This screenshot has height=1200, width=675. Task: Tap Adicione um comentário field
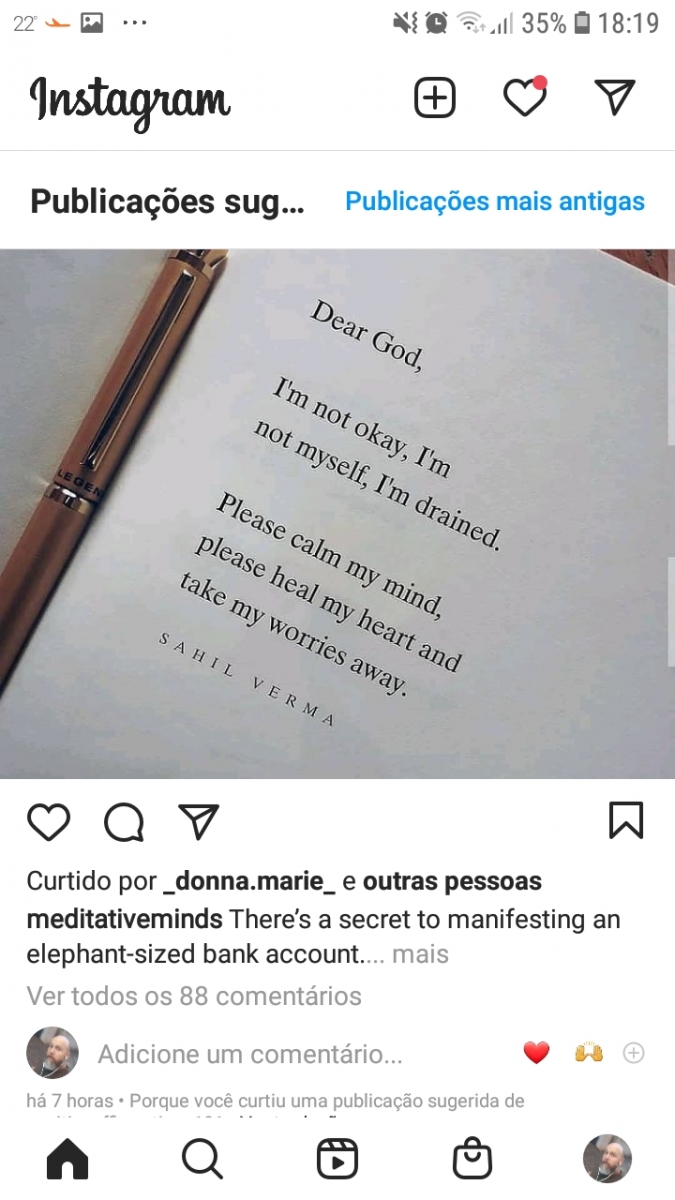point(250,1054)
